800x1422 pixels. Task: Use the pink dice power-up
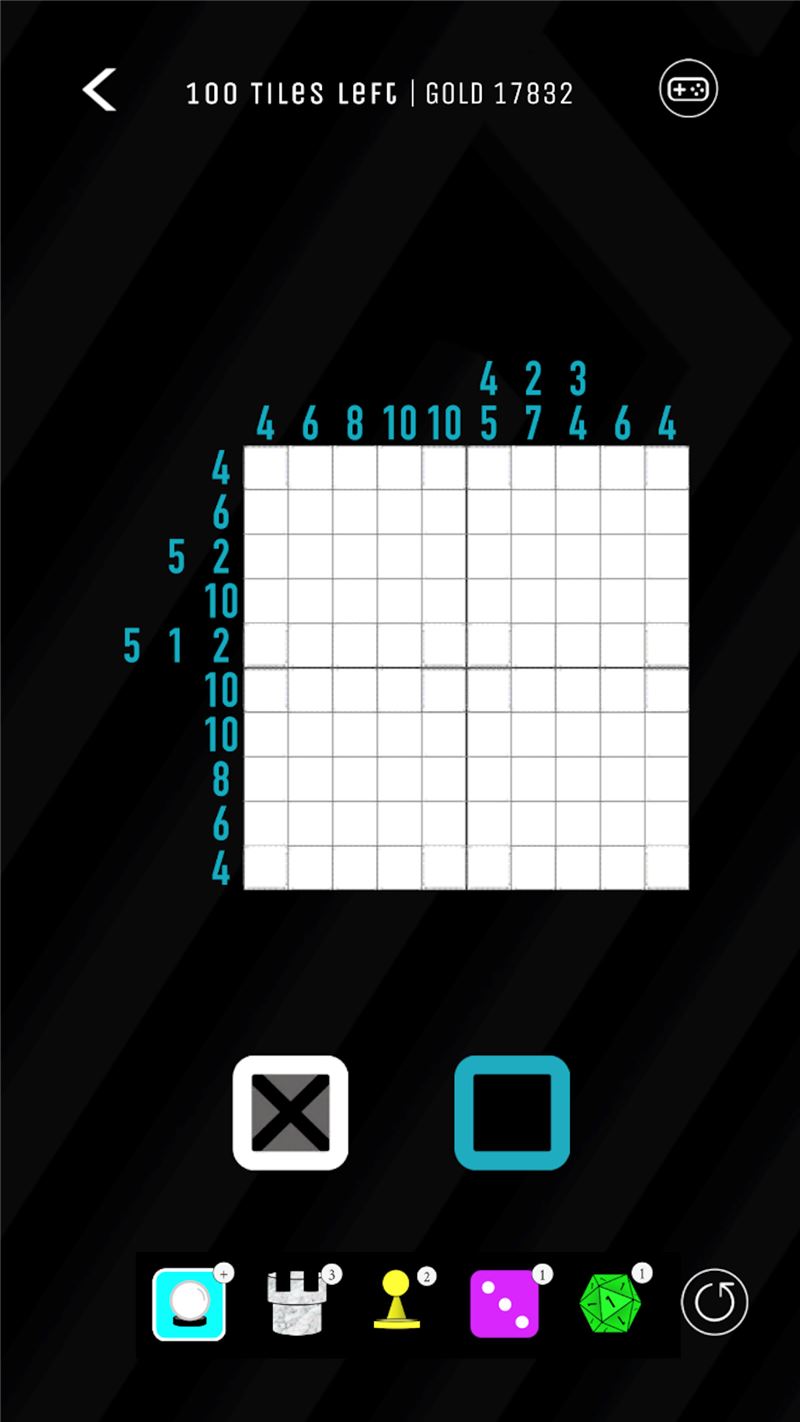pyautogui.click(x=505, y=1304)
